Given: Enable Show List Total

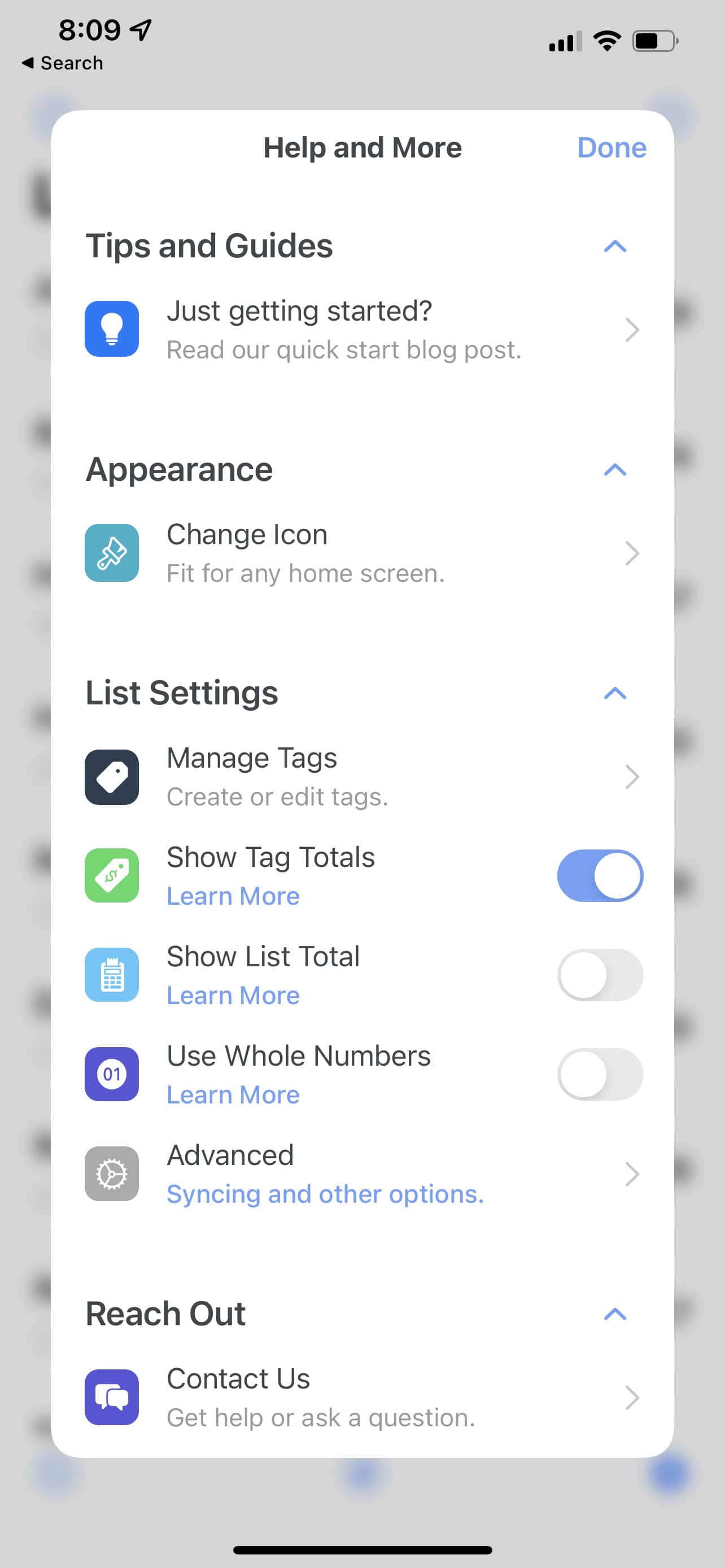Looking at the screenshot, I should pos(600,975).
